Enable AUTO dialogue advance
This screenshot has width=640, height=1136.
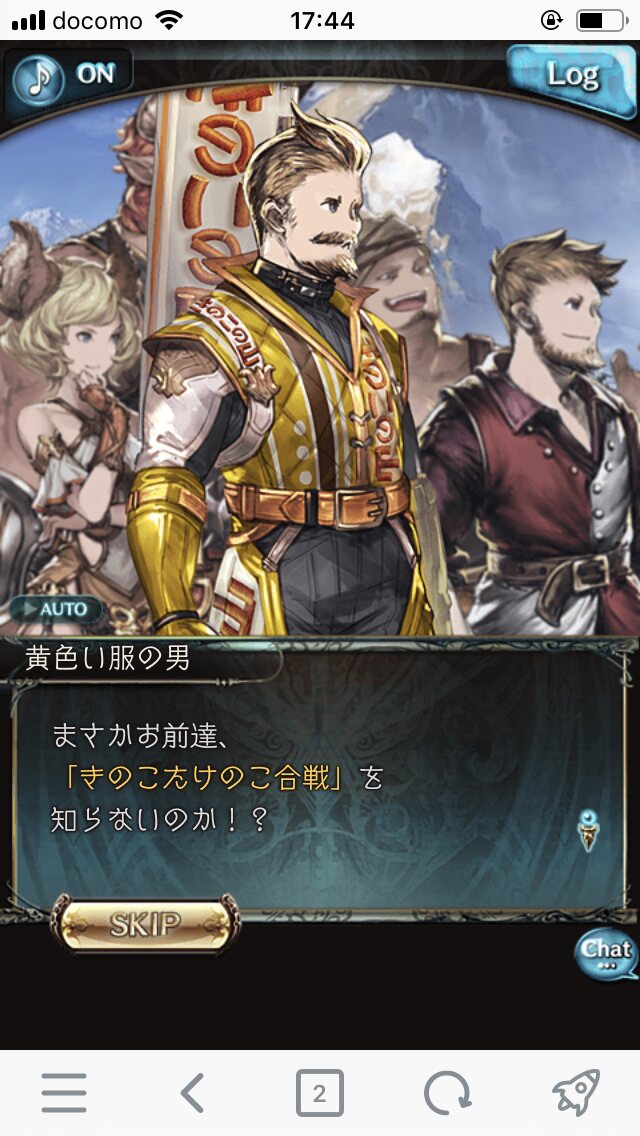[59, 609]
